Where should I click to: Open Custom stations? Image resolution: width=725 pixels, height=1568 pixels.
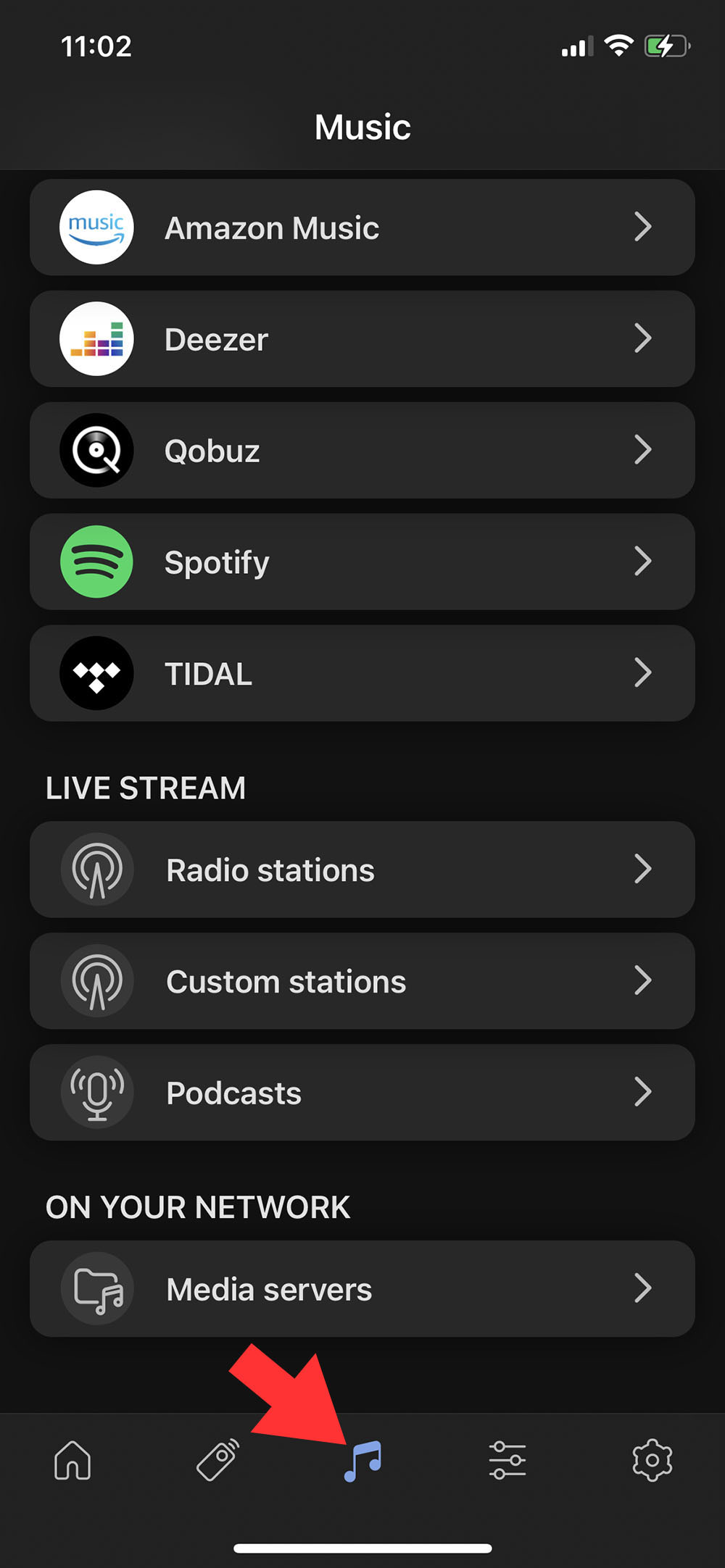pyautogui.click(x=362, y=981)
